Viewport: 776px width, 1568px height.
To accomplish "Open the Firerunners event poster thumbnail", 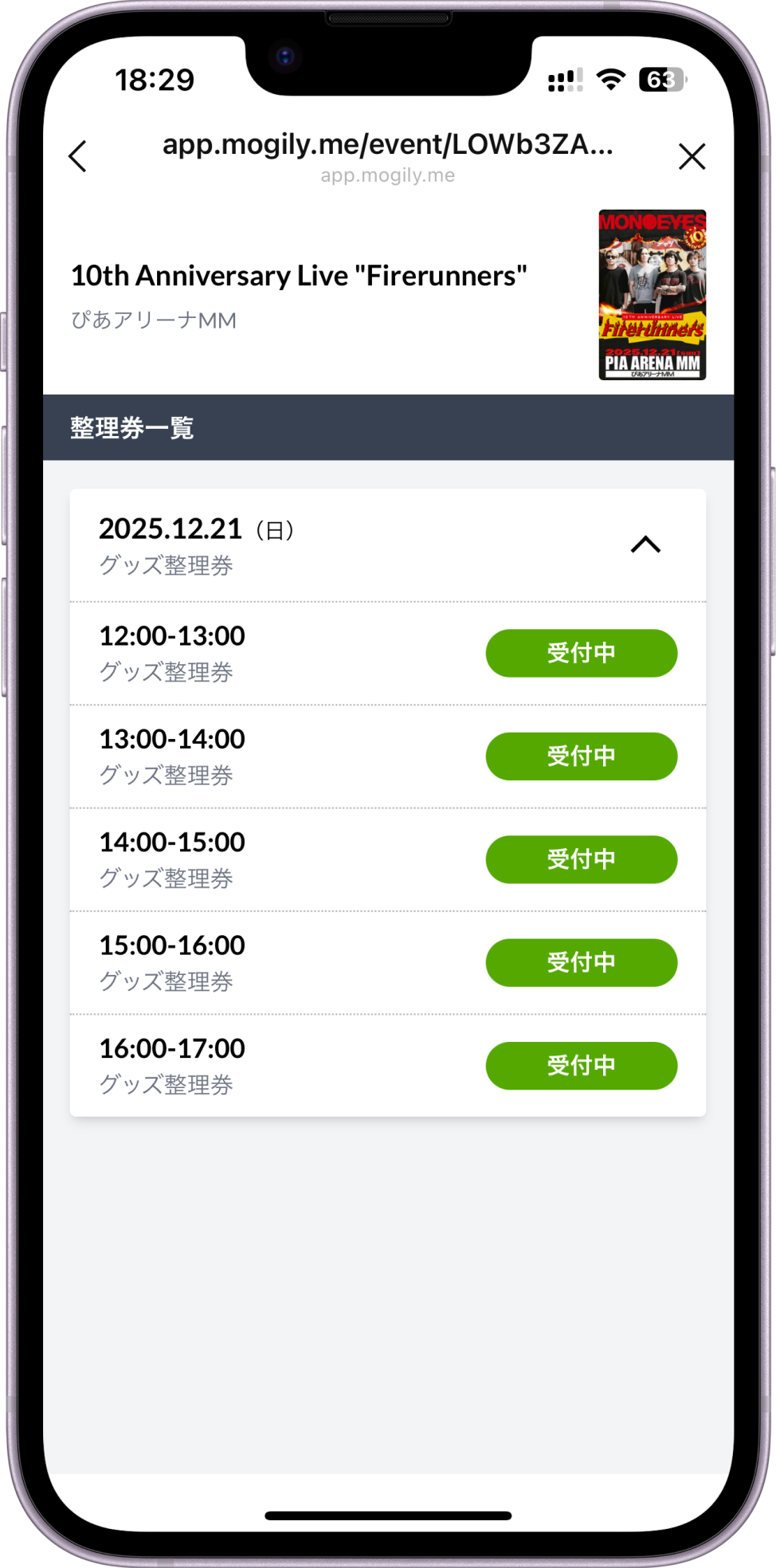I will 652,295.
